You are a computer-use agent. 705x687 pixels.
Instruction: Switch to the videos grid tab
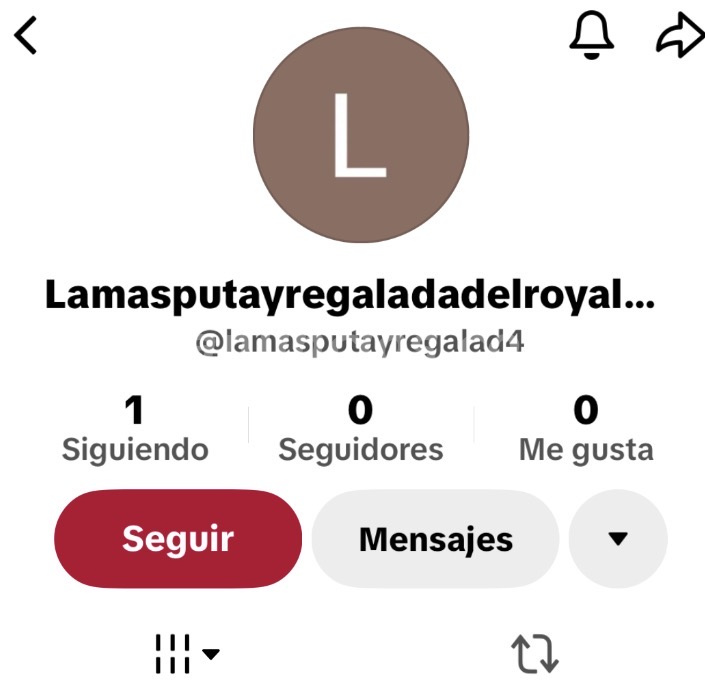coord(186,654)
